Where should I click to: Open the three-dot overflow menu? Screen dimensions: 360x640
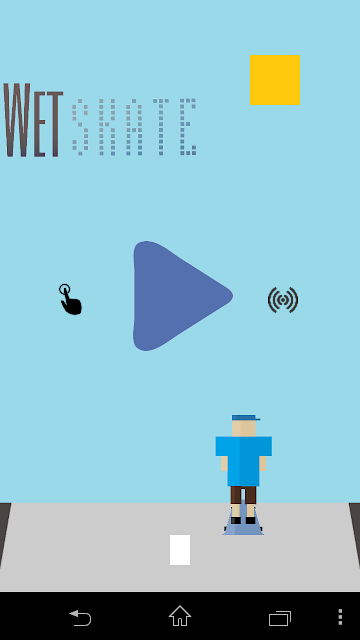(x=340, y=617)
